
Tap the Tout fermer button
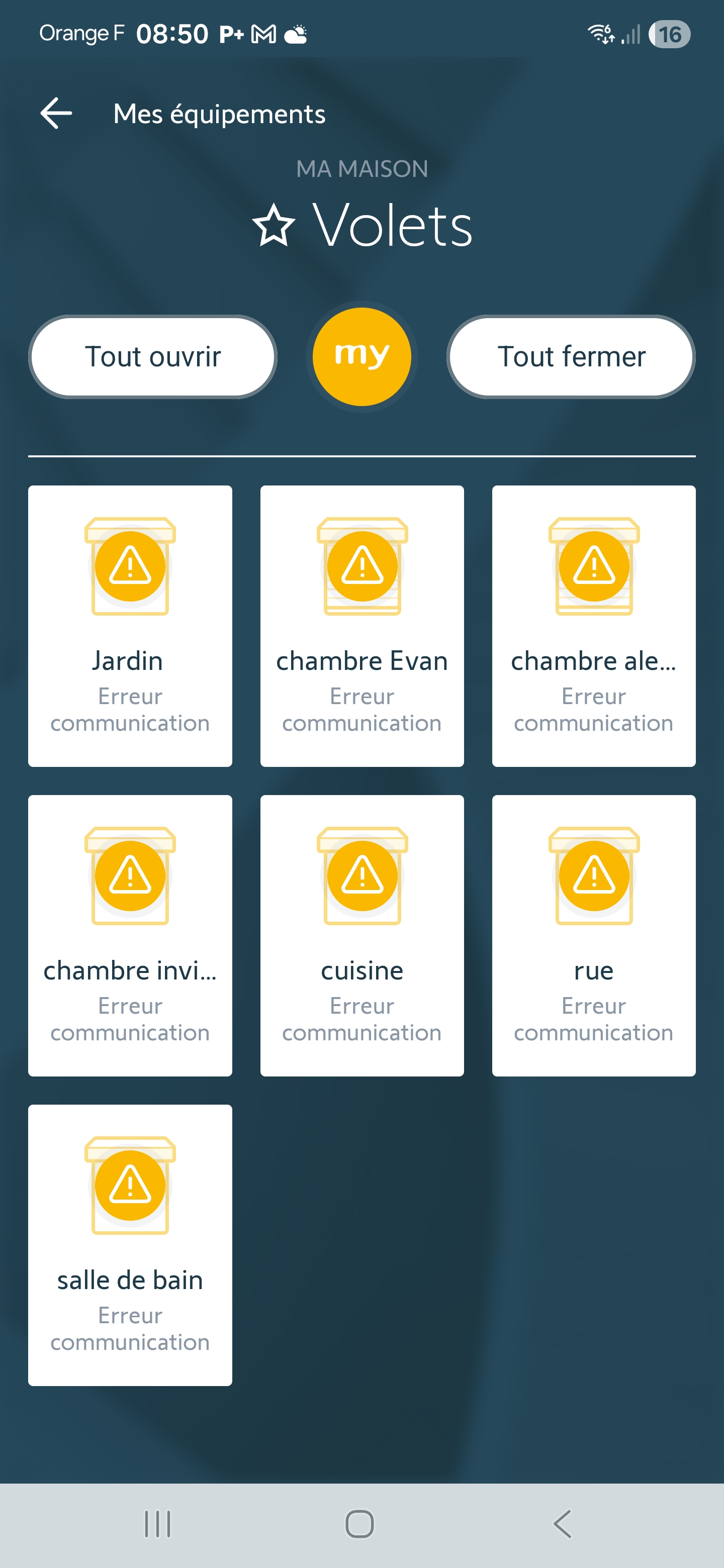(571, 357)
